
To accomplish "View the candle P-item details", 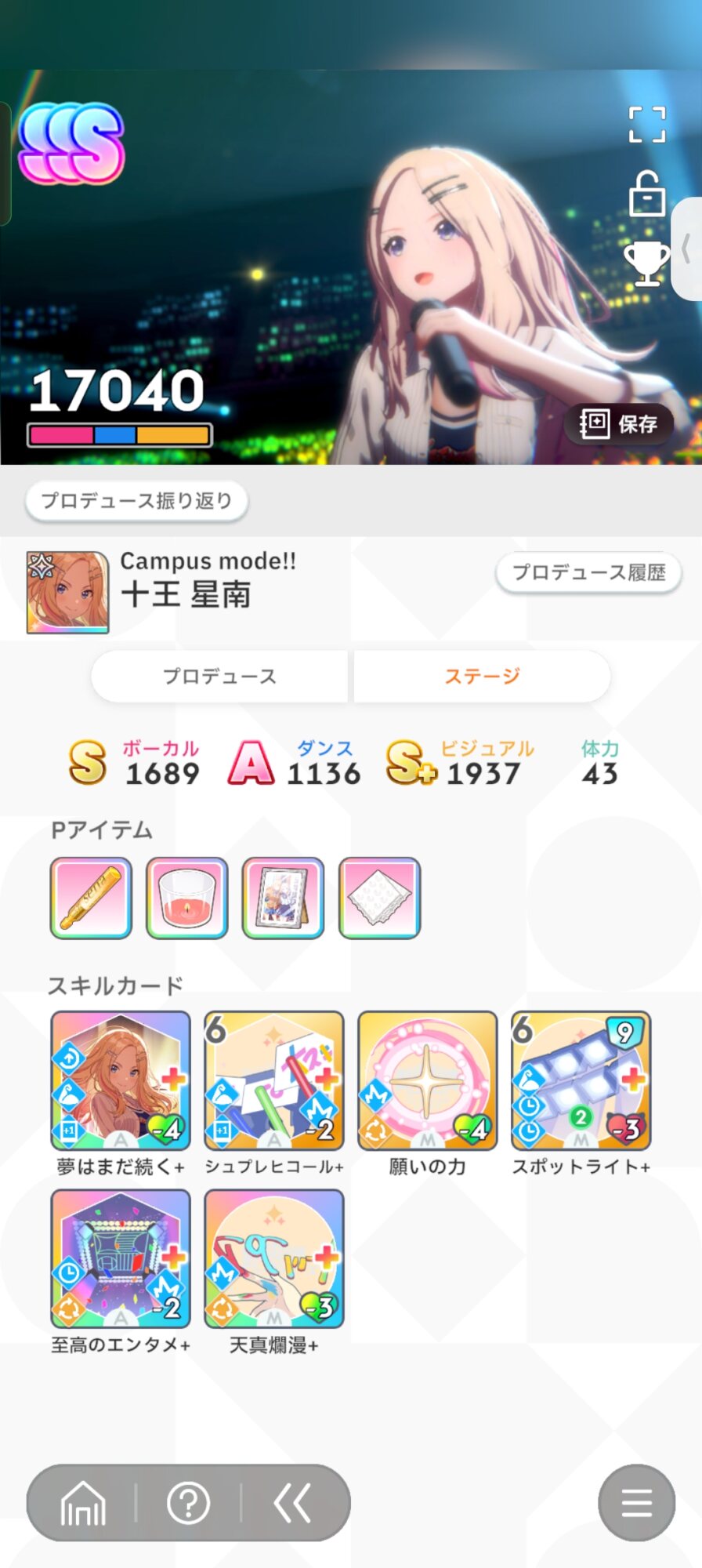I will click(x=187, y=898).
